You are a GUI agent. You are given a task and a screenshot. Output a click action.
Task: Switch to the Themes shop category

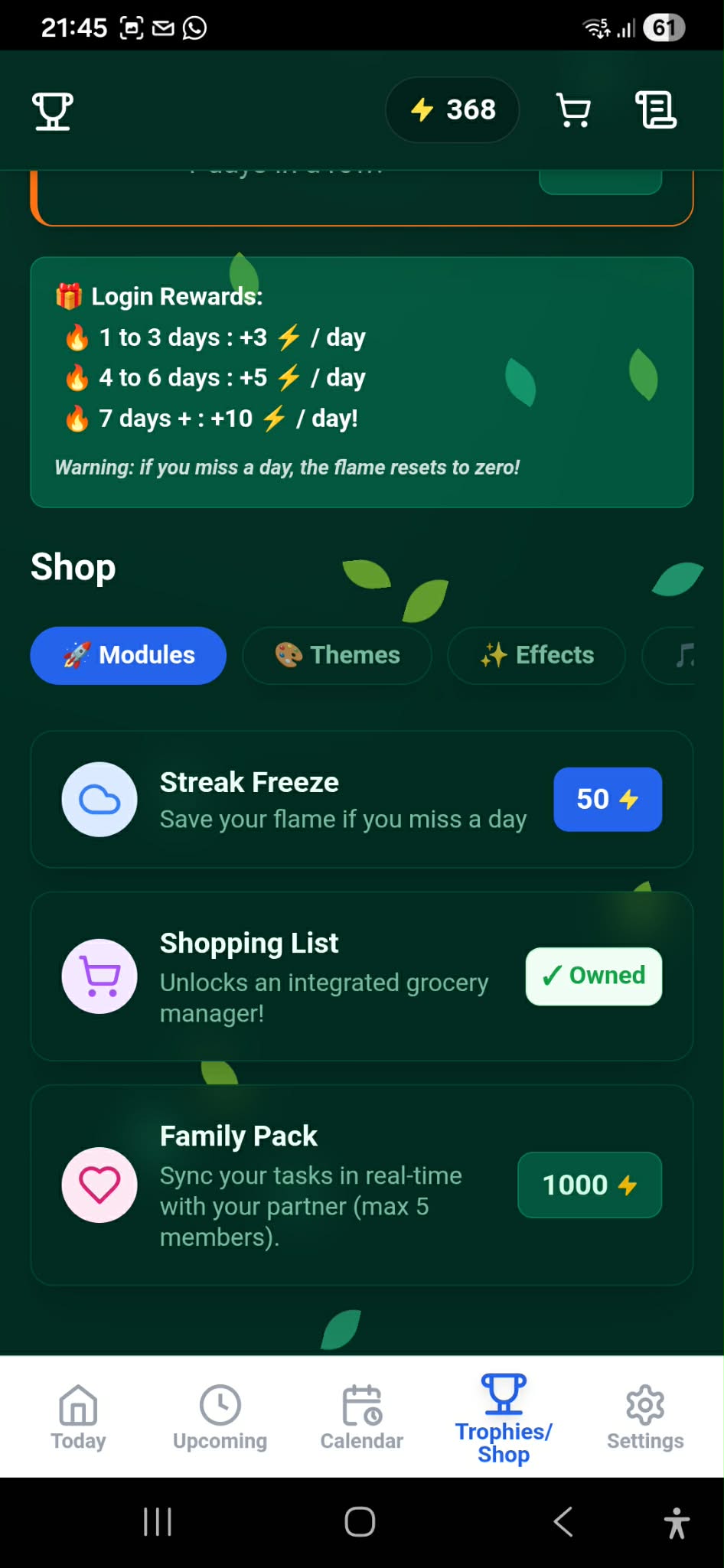337,655
